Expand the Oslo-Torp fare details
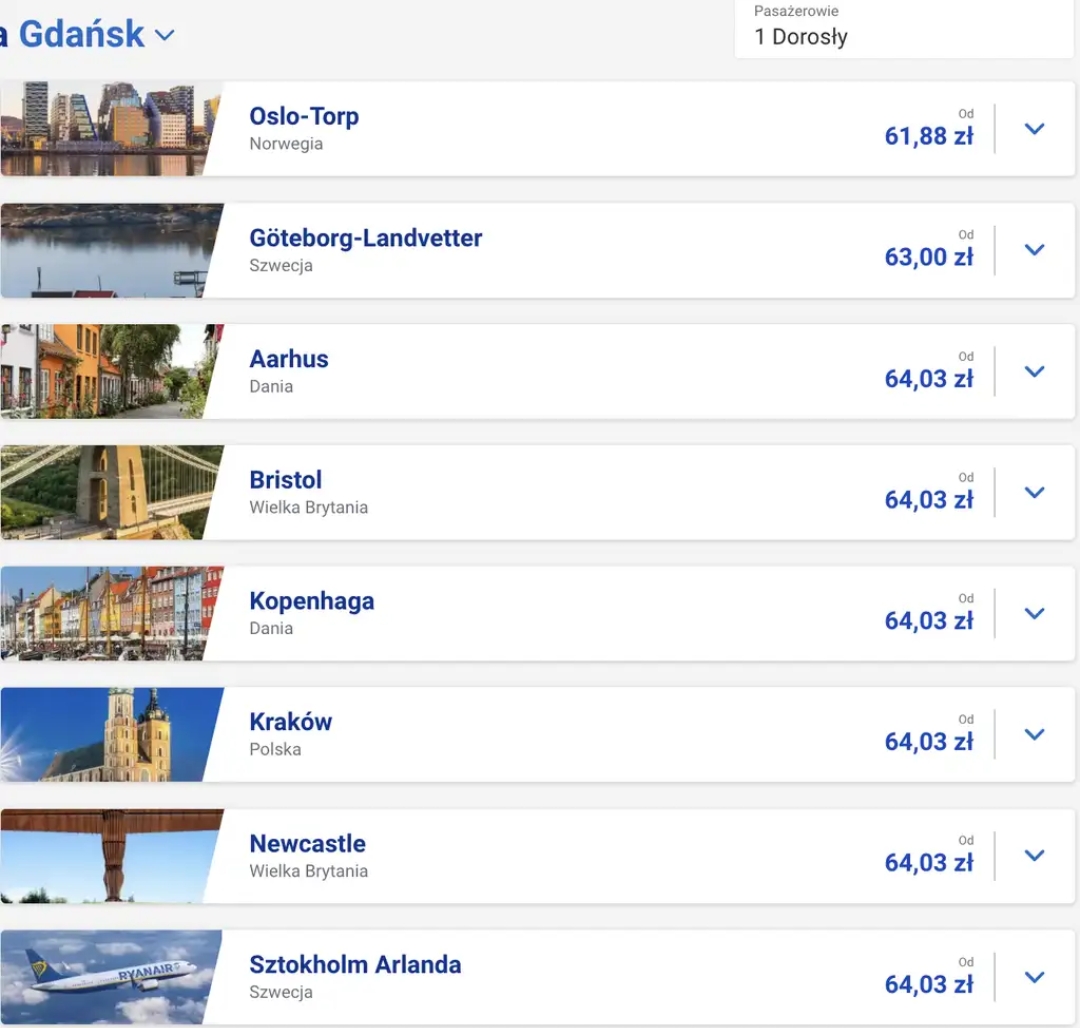 click(x=1034, y=129)
